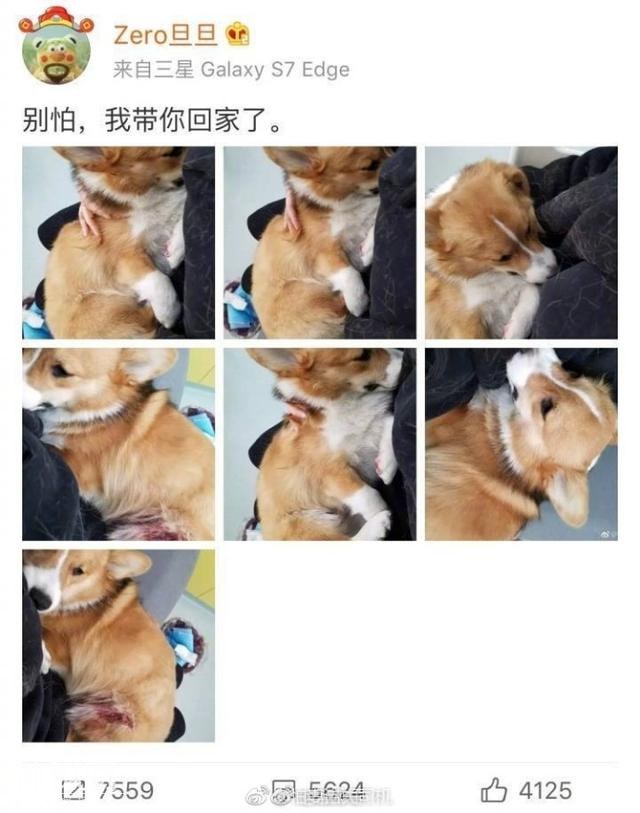640x813 pixels.
Task: Repost this post with 7559 reposts
Action: [107, 791]
